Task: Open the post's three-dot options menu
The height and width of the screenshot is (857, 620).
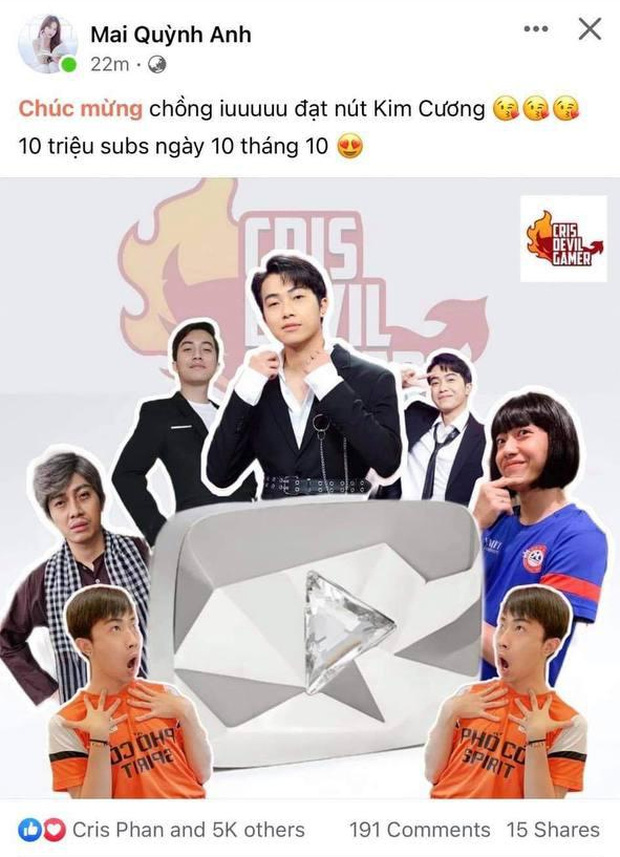Action: click(537, 30)
